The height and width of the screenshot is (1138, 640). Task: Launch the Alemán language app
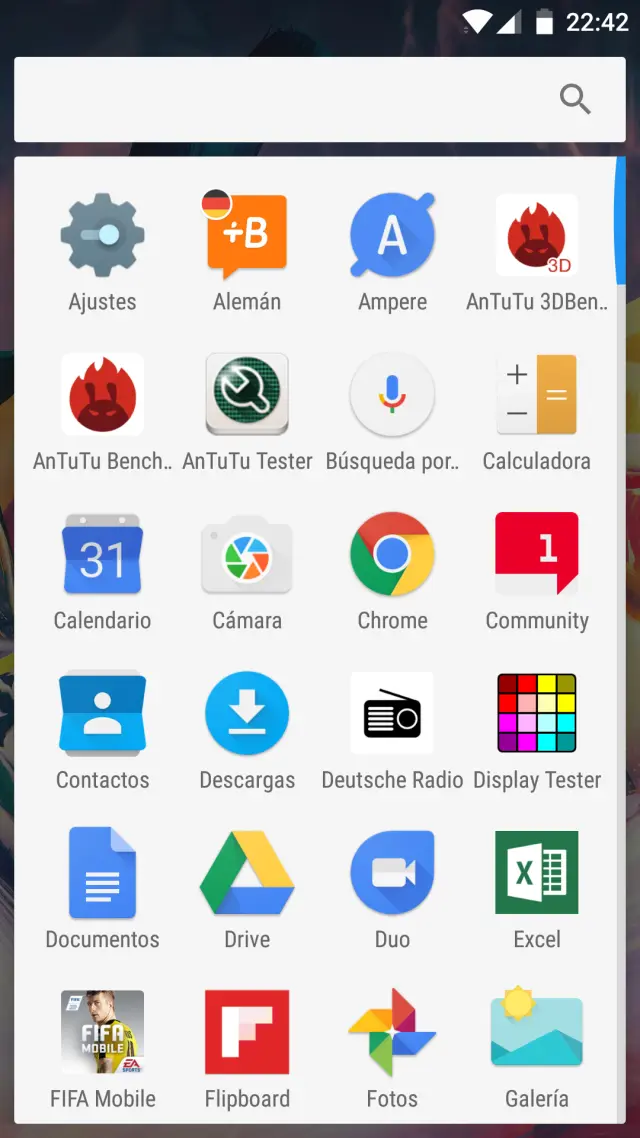pos(247,237)
